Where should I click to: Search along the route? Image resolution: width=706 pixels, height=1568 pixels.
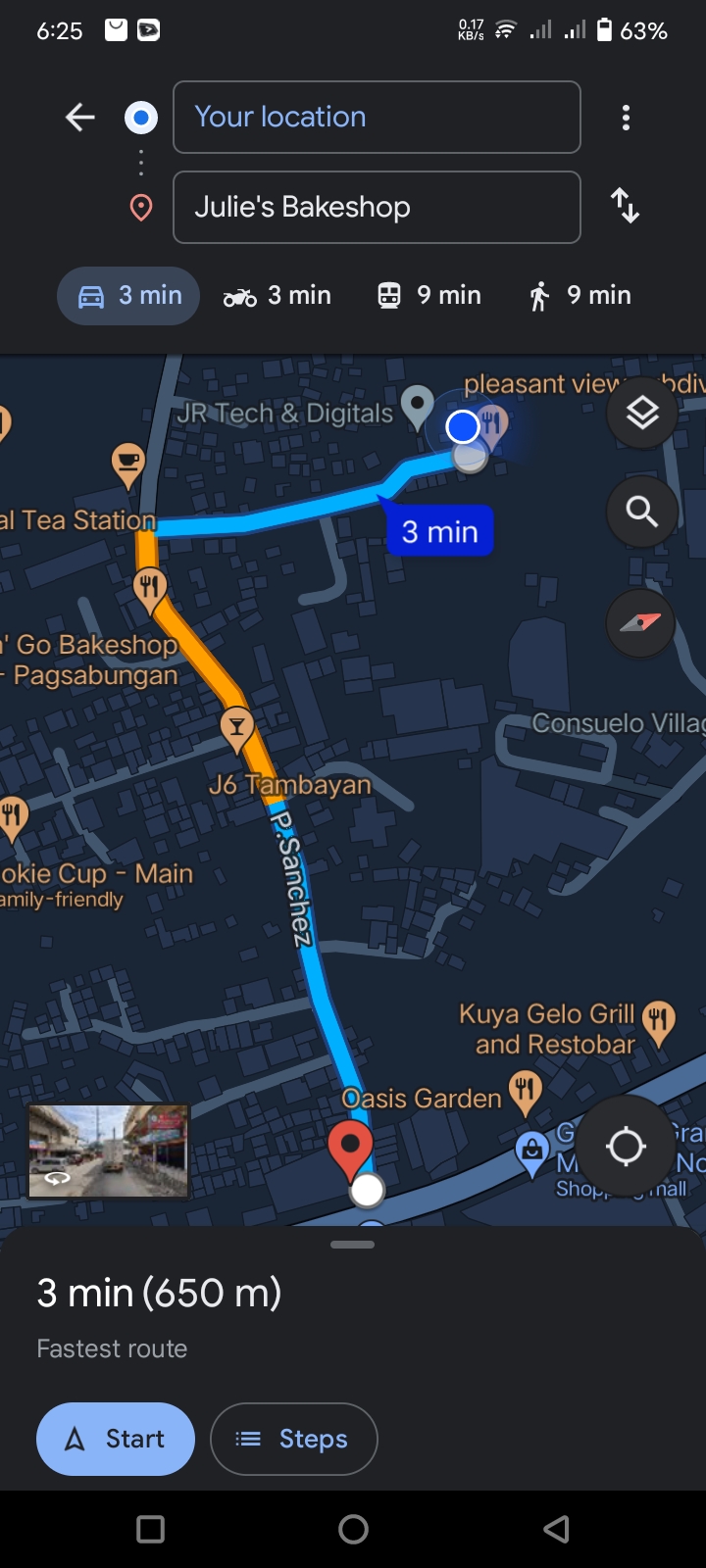[x=641, y=512]
